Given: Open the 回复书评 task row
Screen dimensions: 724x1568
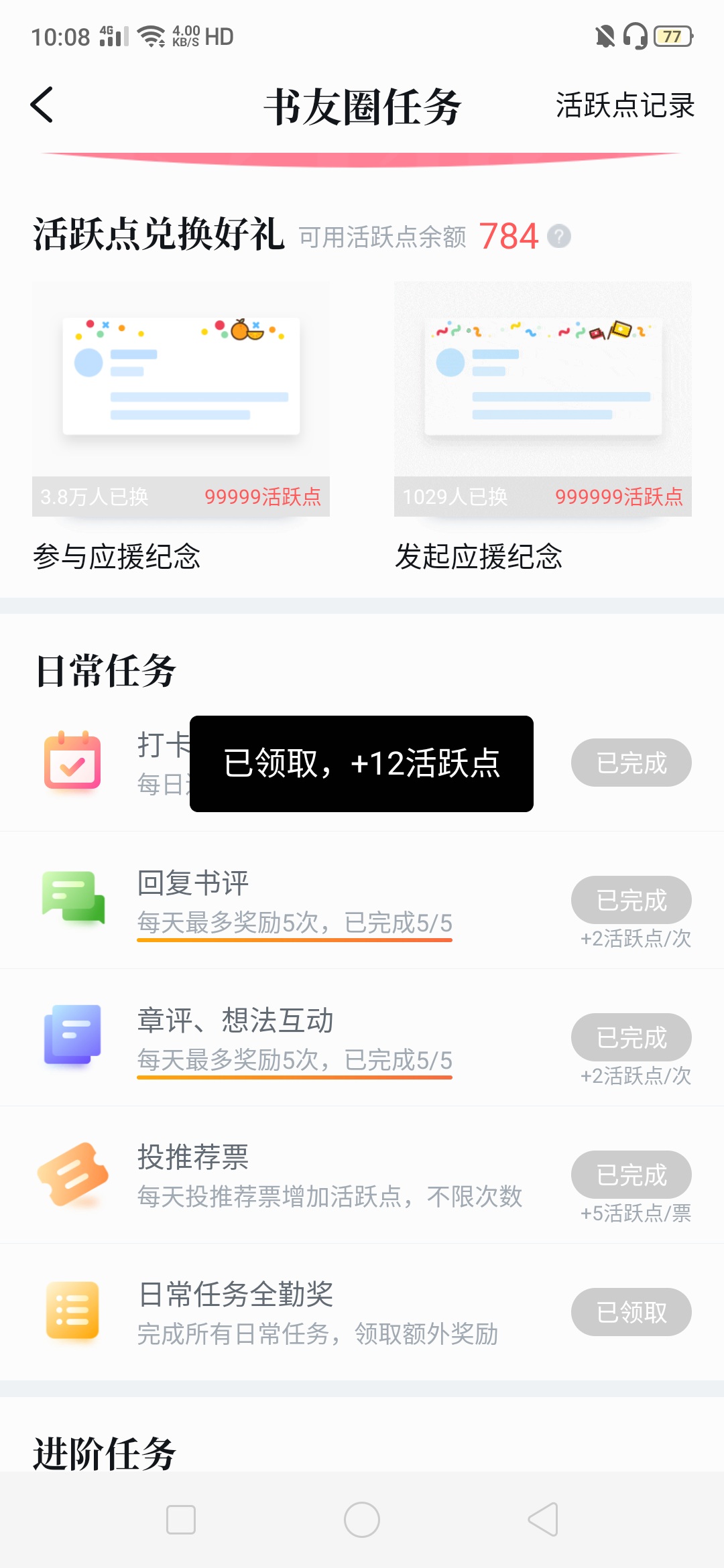Looking at the screenshot, I should [x=362, y=901].
